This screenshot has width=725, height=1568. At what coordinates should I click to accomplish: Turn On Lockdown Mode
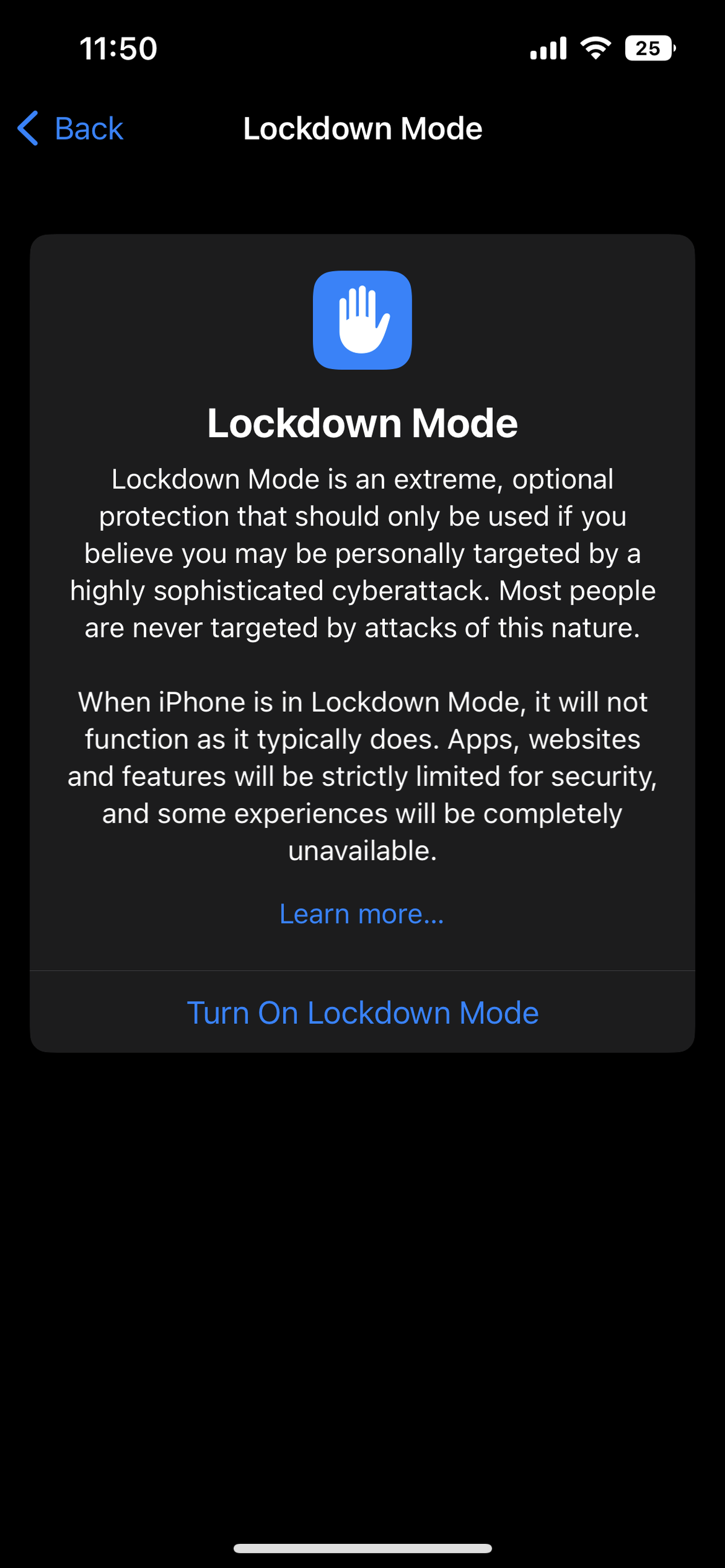(x=362, y=1012)
